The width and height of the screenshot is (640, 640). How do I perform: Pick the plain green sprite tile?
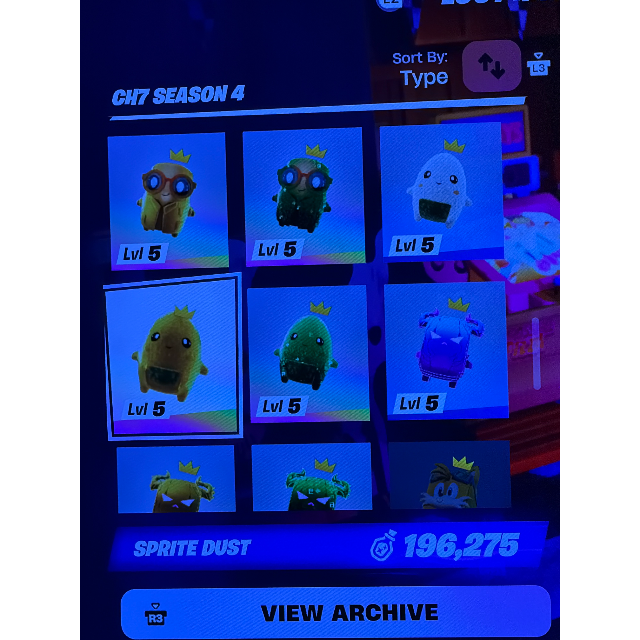point(308,354)
